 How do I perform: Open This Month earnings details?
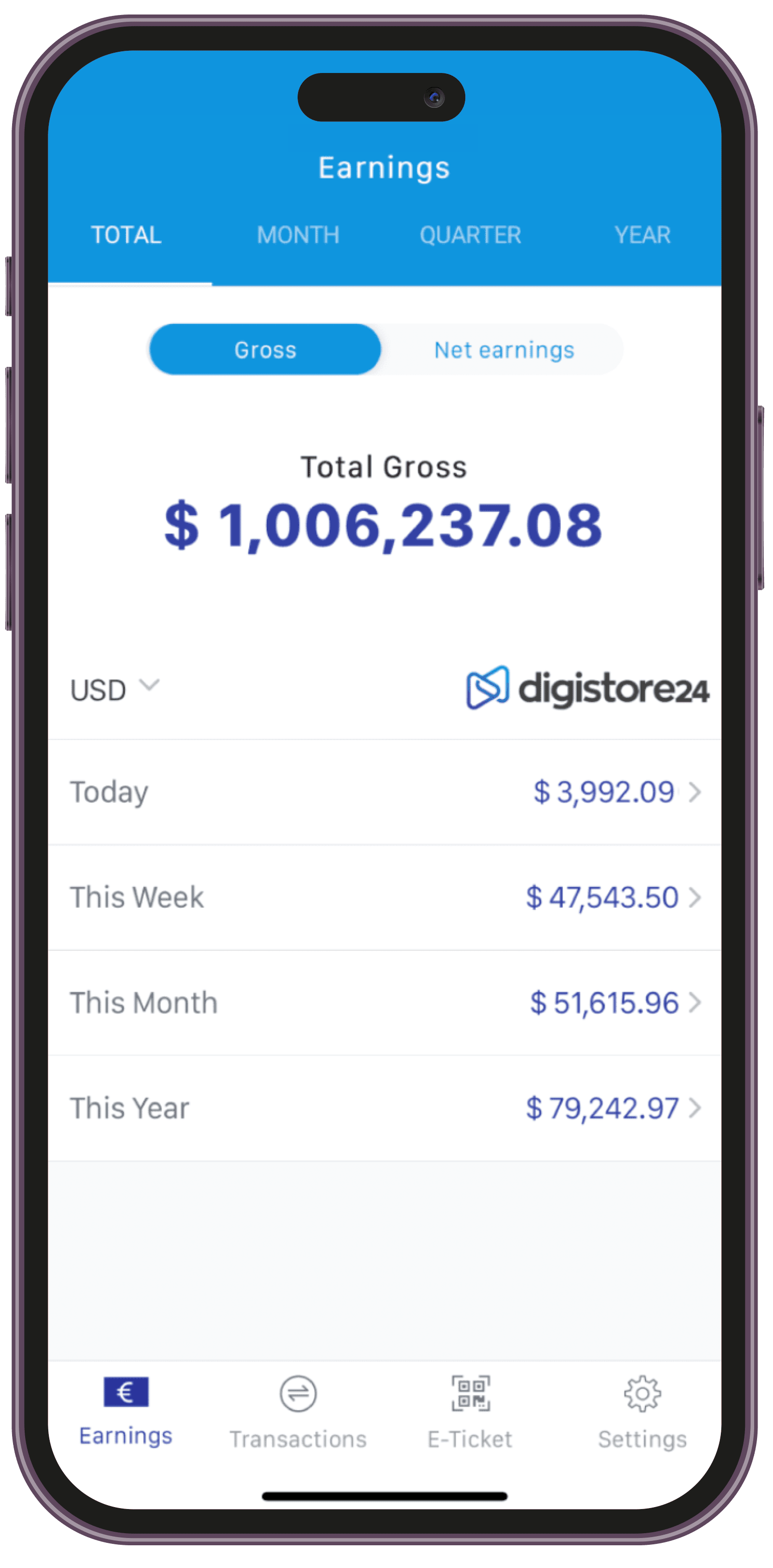[x=385, y=1003]
